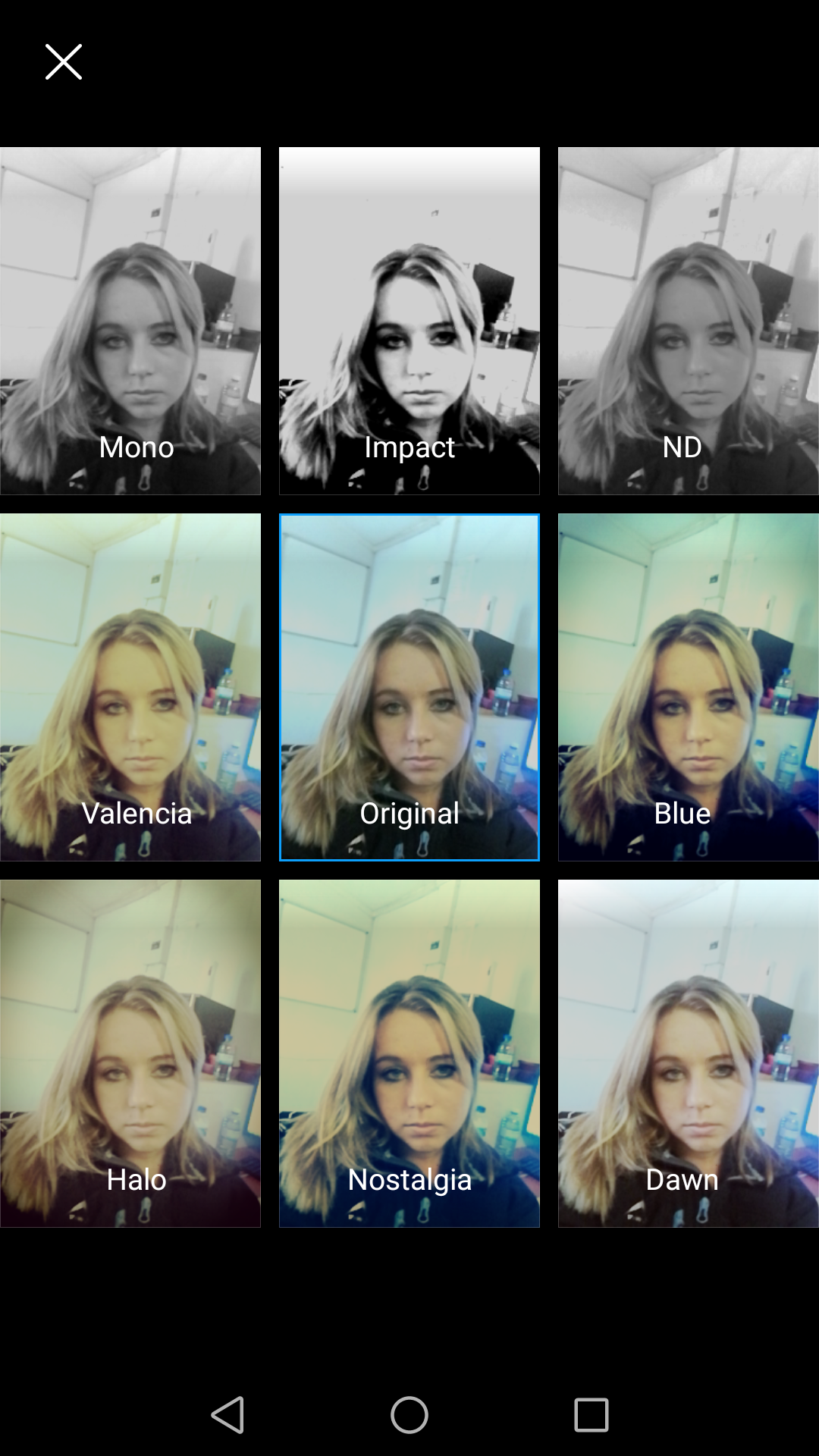Pick the Valencia filter
This screenshot has width=819, height=1456.
click(x=130, y=687)
